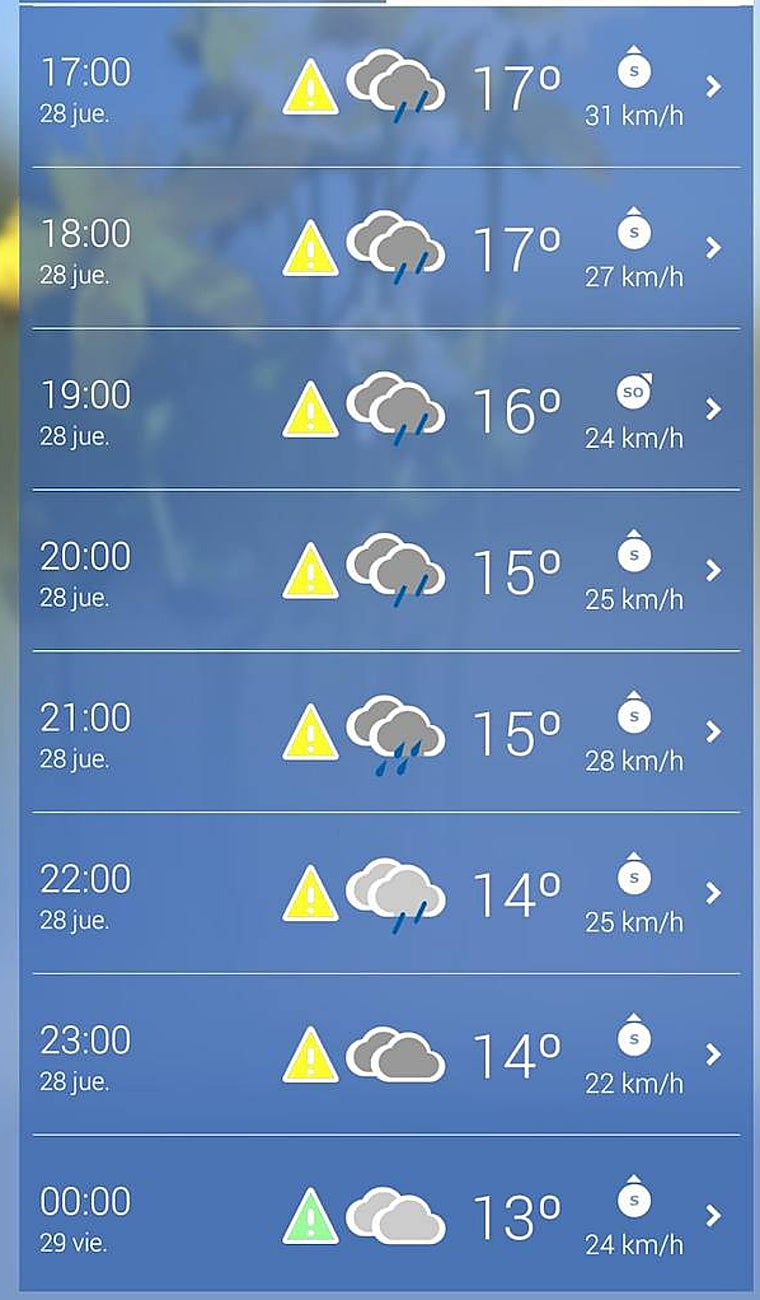The height and width of the screenshot is (1300, 760).
Task: Select the SO wind direction icon at 19:00
Action: click(x=633, y=394)
